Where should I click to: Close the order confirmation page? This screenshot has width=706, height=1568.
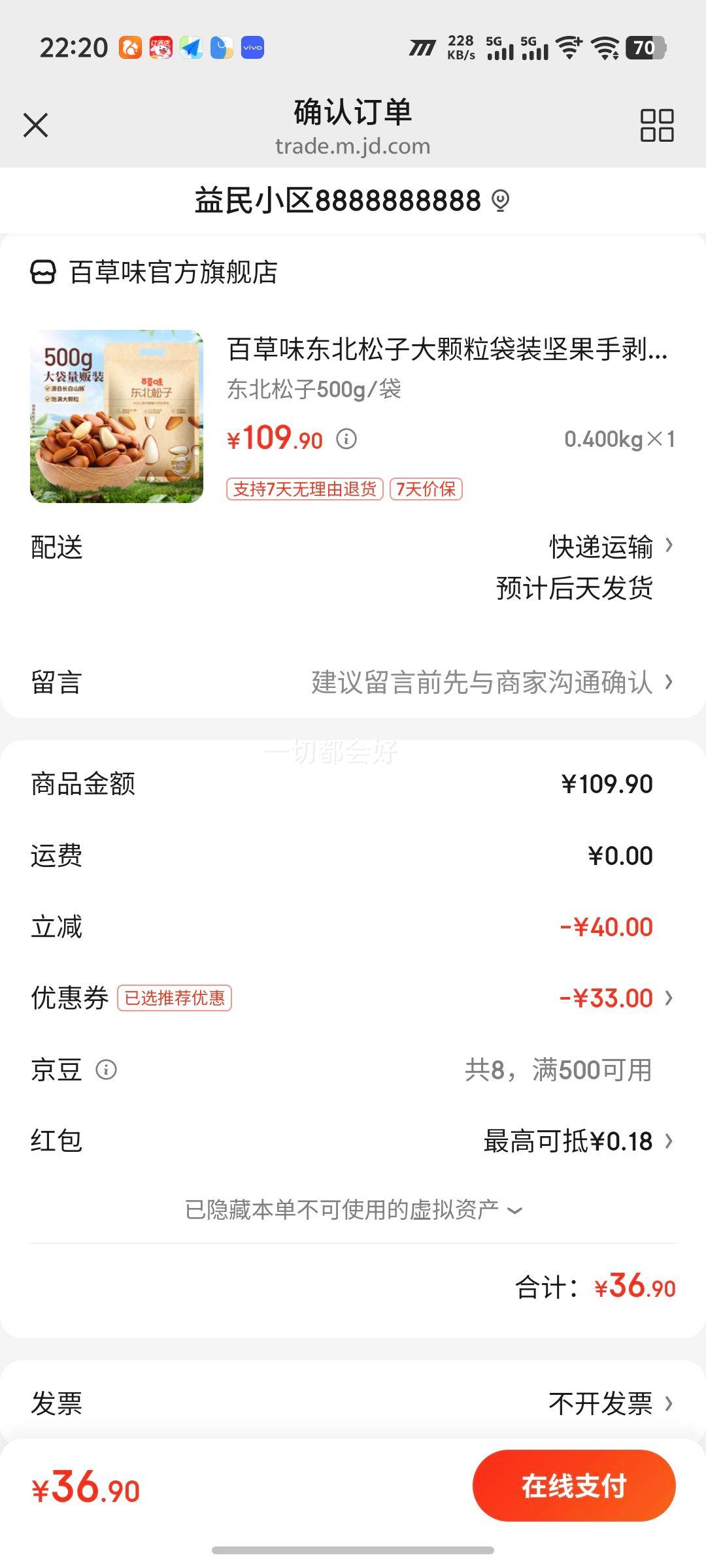point(36,125)
